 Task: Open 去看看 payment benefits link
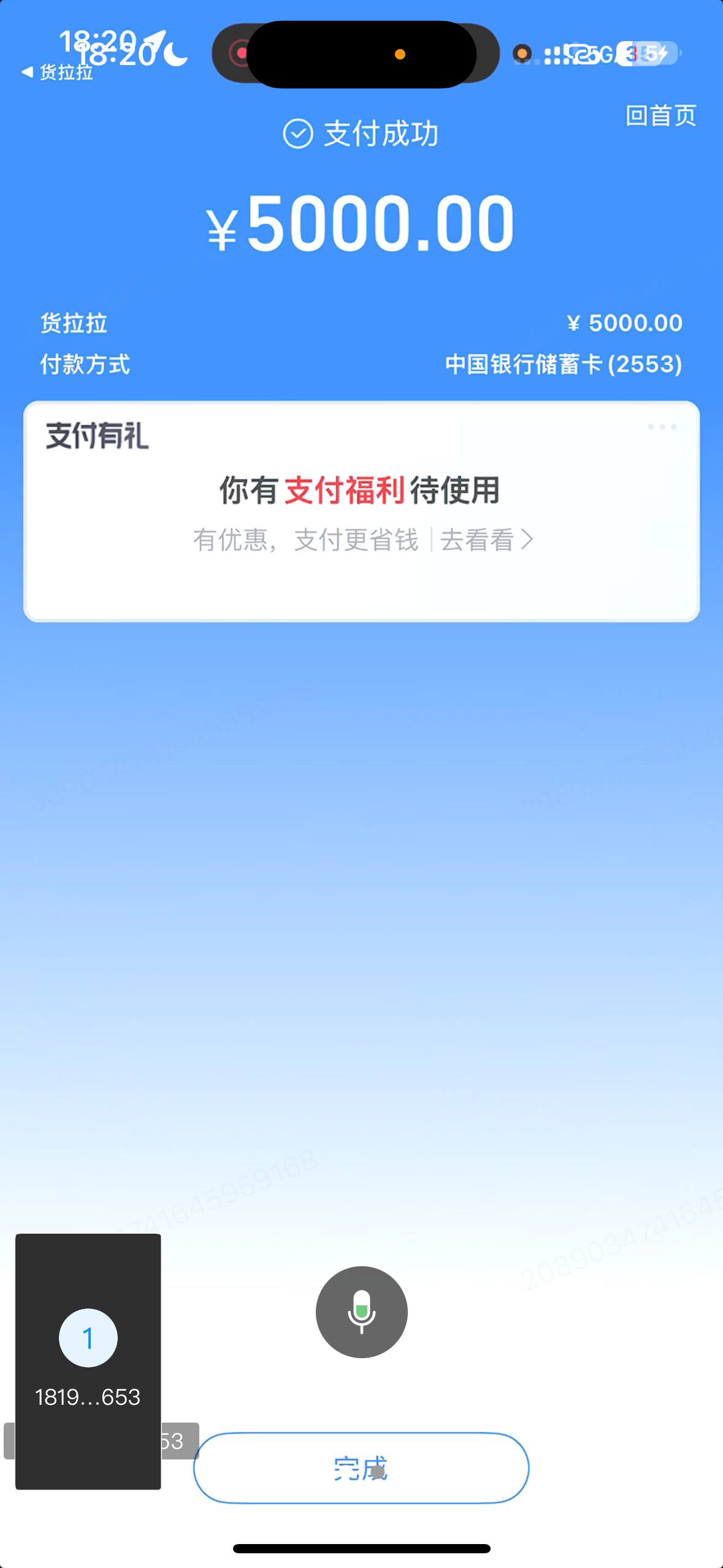pos(487,540)
